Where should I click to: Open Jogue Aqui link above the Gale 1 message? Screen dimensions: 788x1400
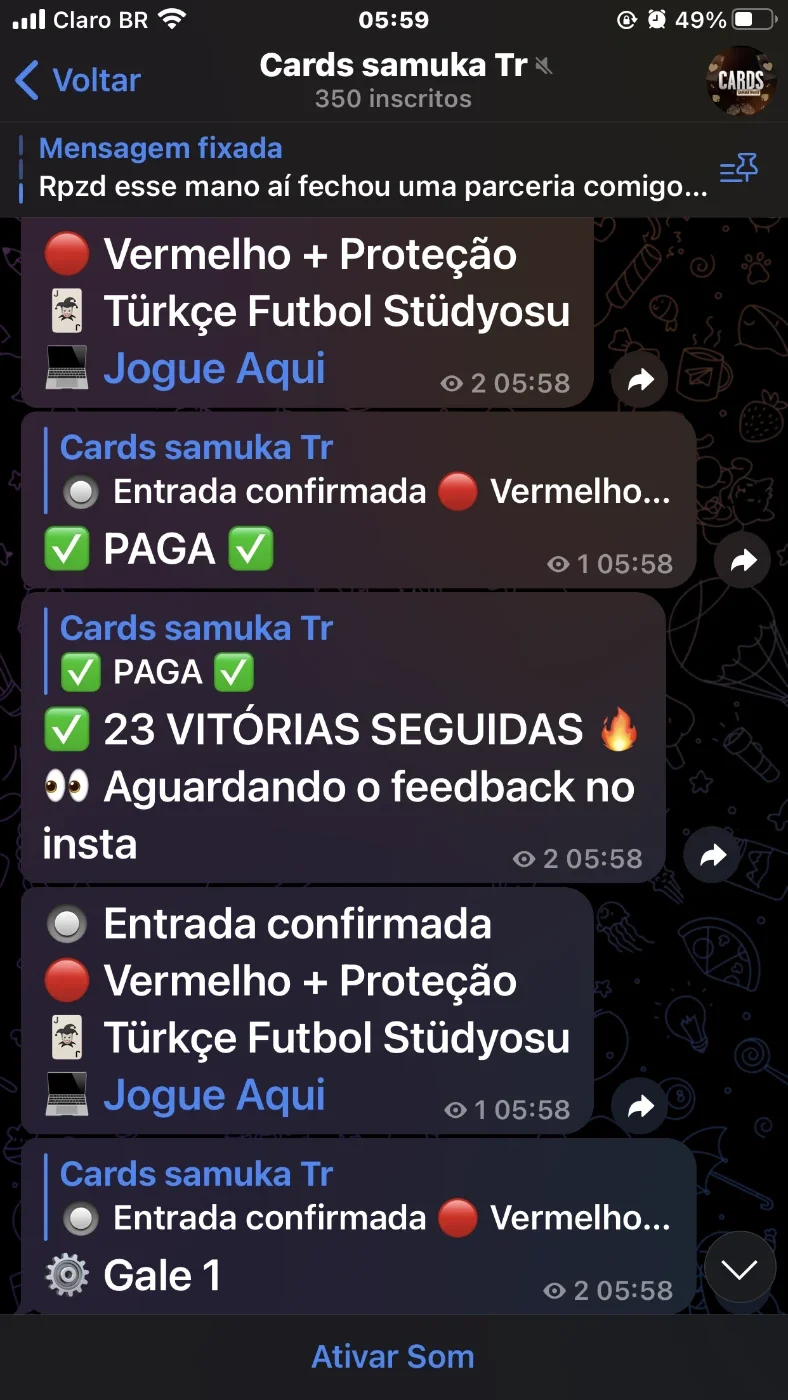(x=215, y=1095)
